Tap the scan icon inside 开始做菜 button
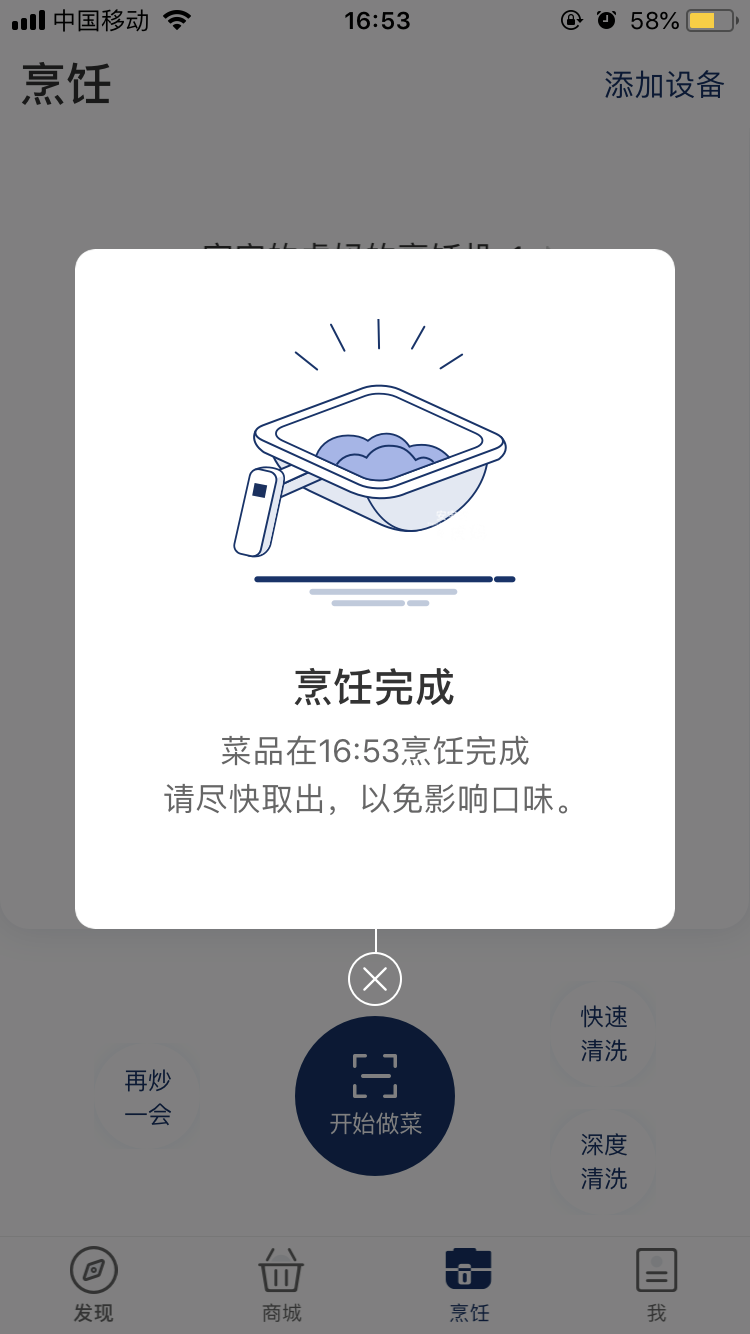This screenshot has height=1334, width=750. tap(375, 1075)
